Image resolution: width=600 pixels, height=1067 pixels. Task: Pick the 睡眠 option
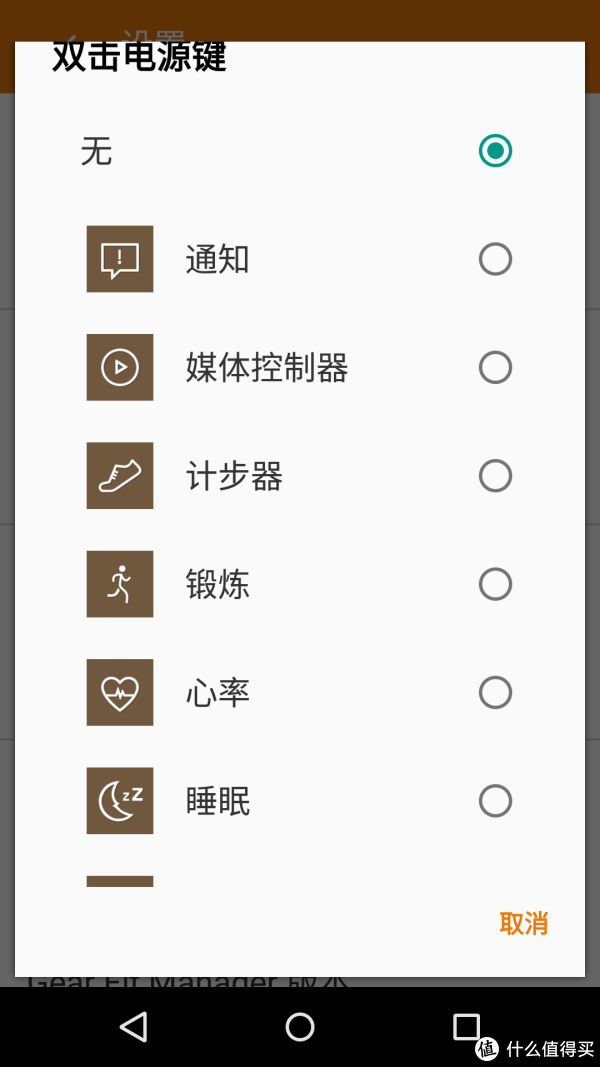click(x=299, y=801)
